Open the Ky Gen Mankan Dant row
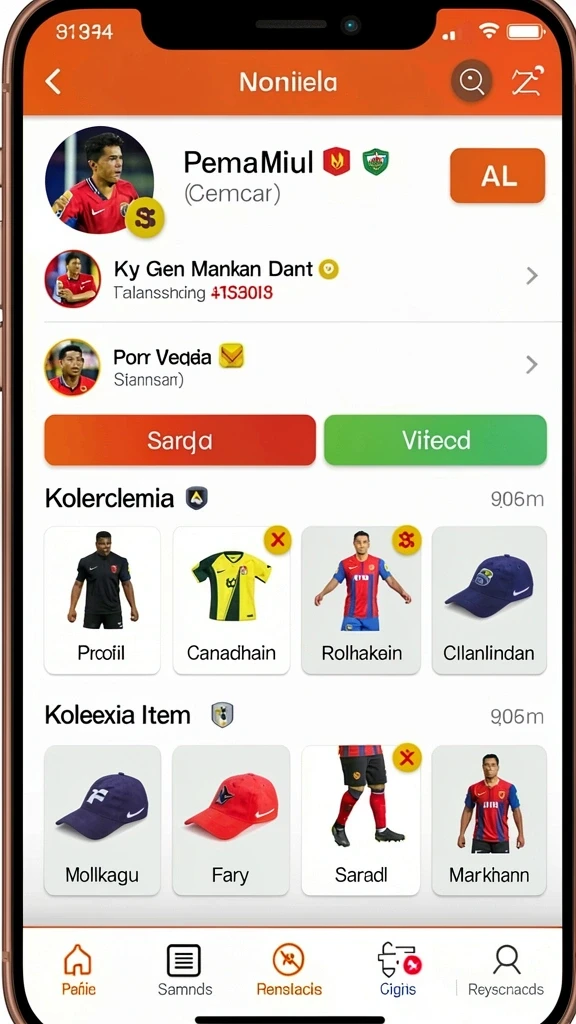Viewport: 576px width, 1024px height. click(294, 278)
